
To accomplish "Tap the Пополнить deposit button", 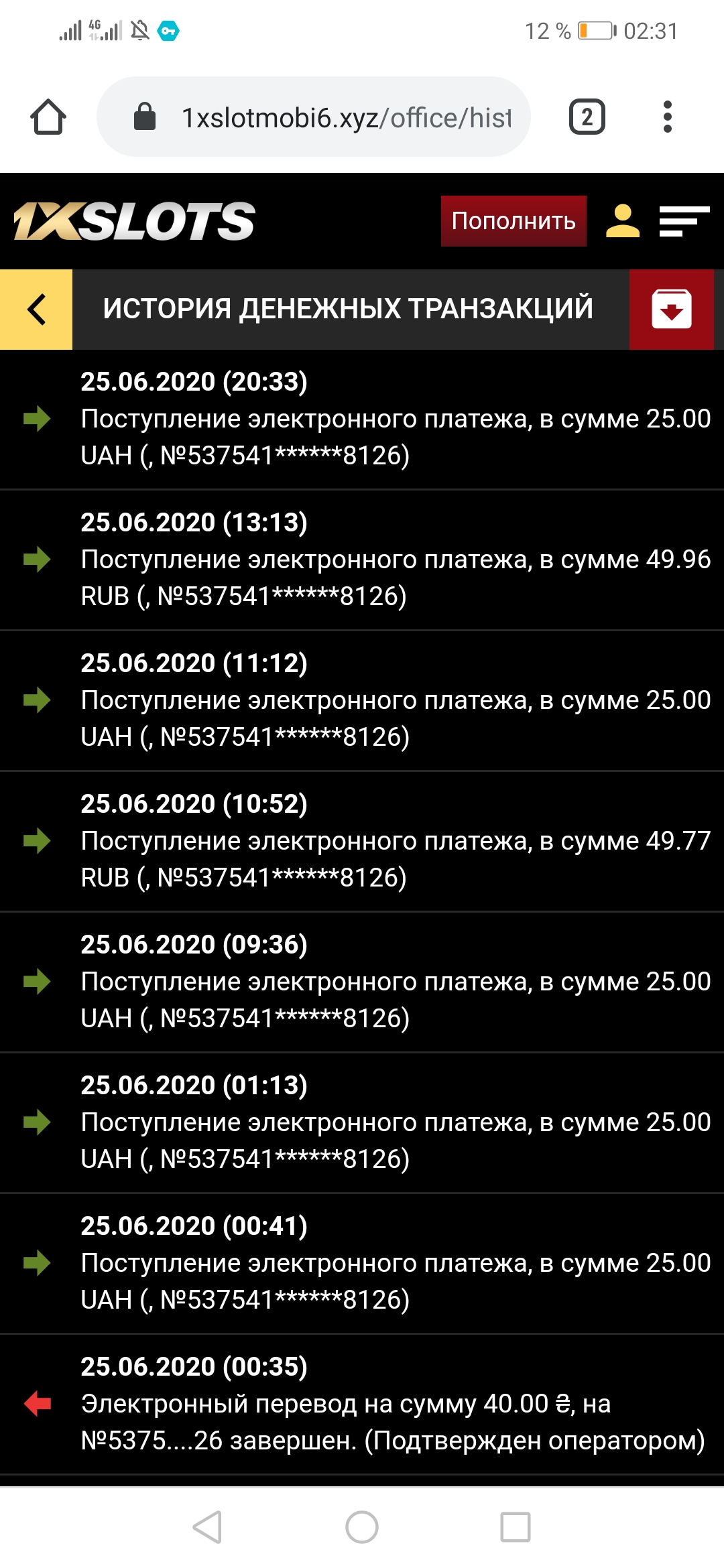I will coord(514,221).
